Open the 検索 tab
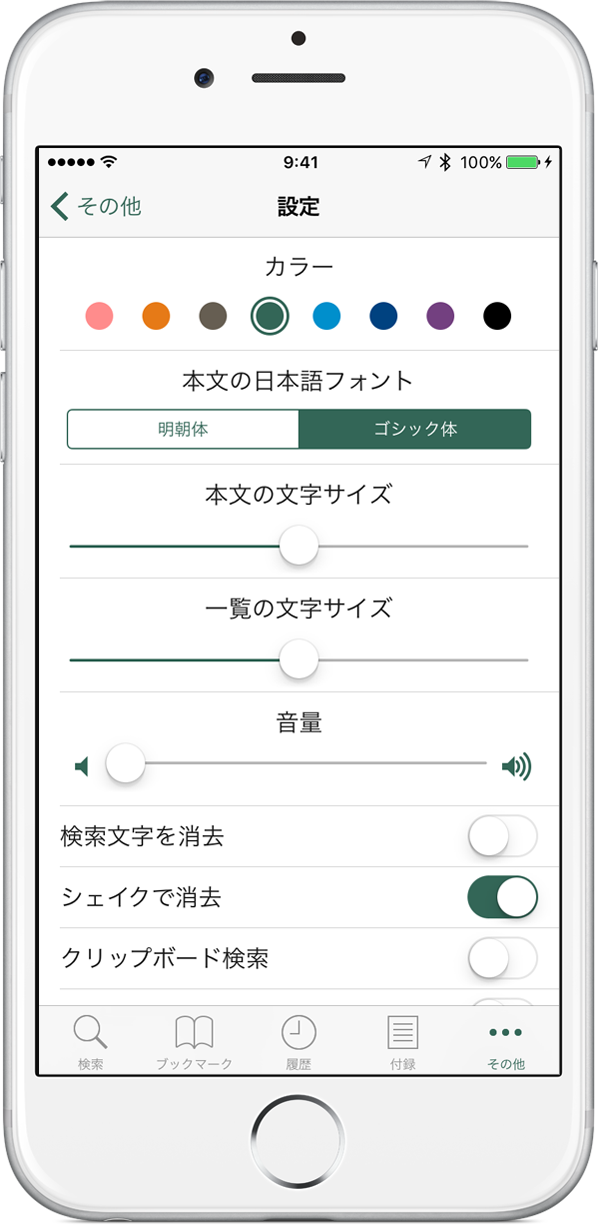 (90, 1042)
